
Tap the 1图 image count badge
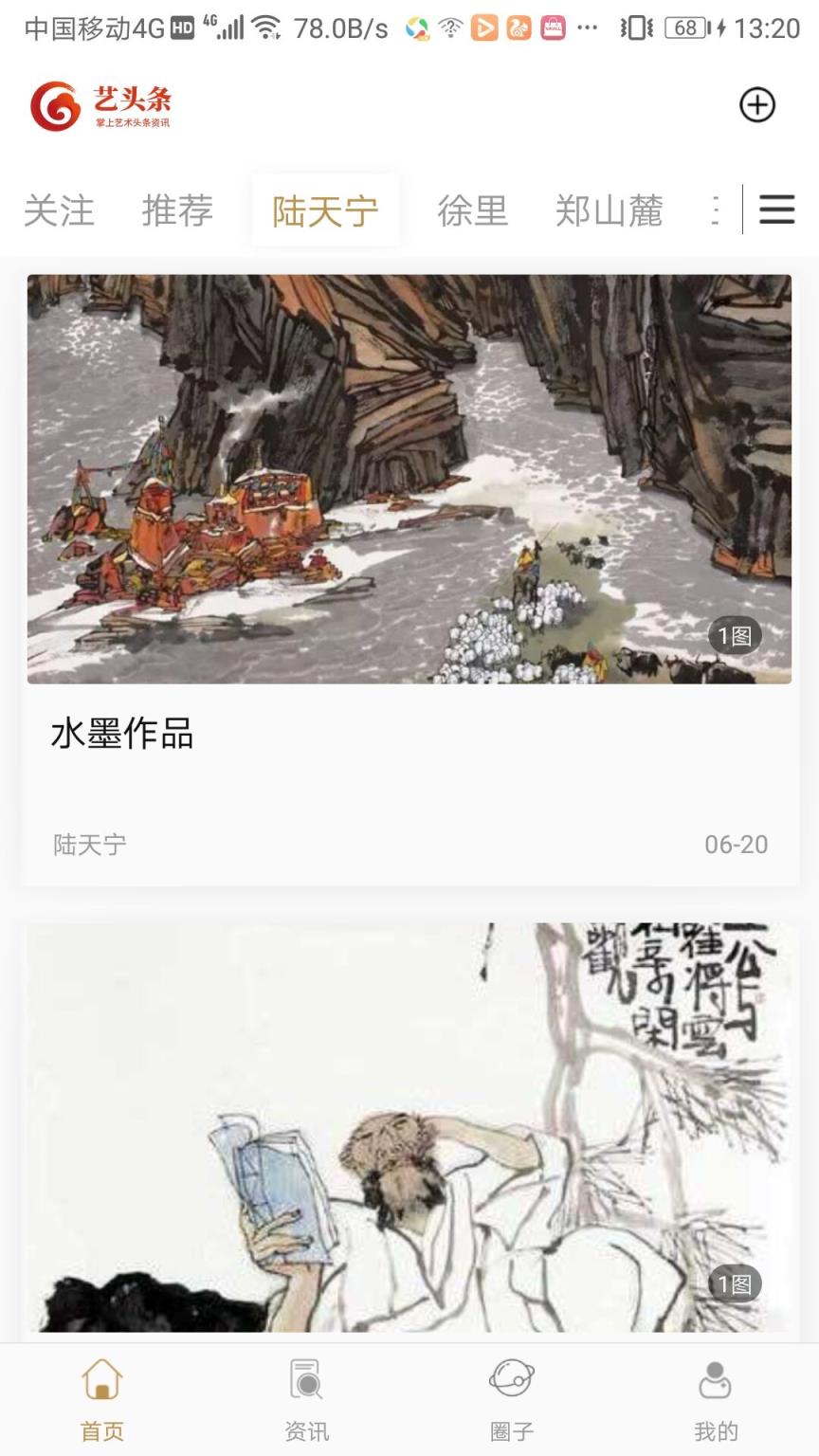(735, 635)
